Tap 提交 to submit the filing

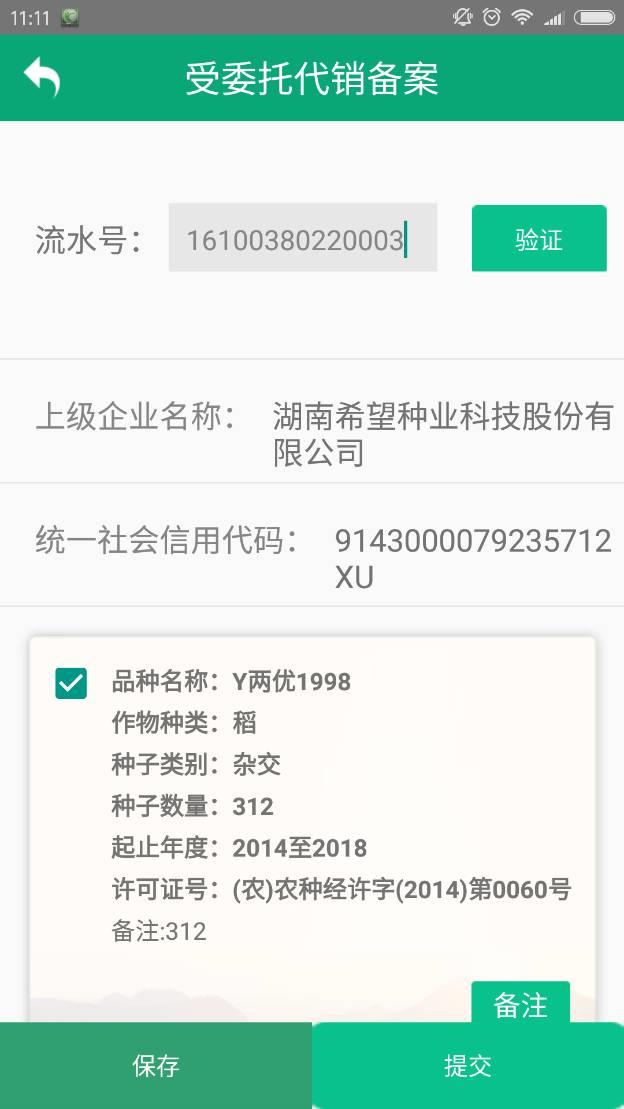click(x=468, y=1066)
